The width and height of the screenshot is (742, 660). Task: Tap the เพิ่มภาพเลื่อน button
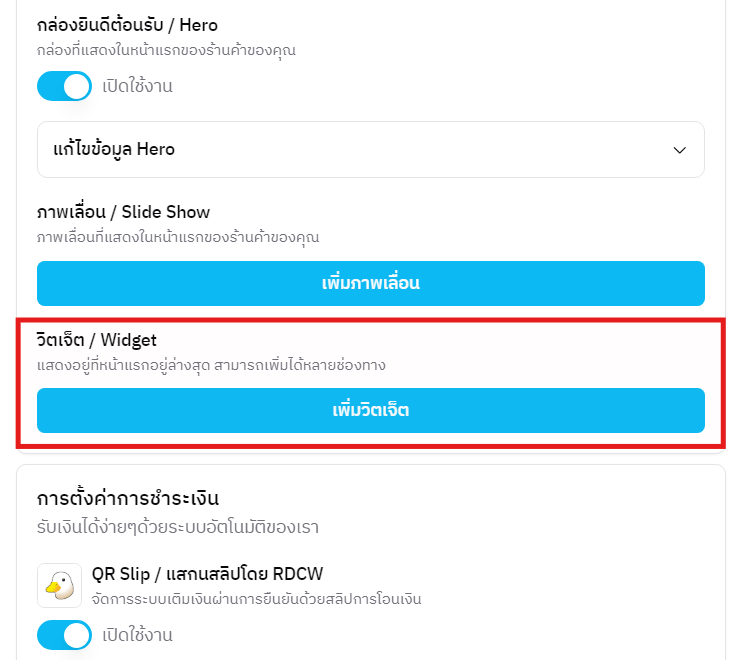(370, 283)
